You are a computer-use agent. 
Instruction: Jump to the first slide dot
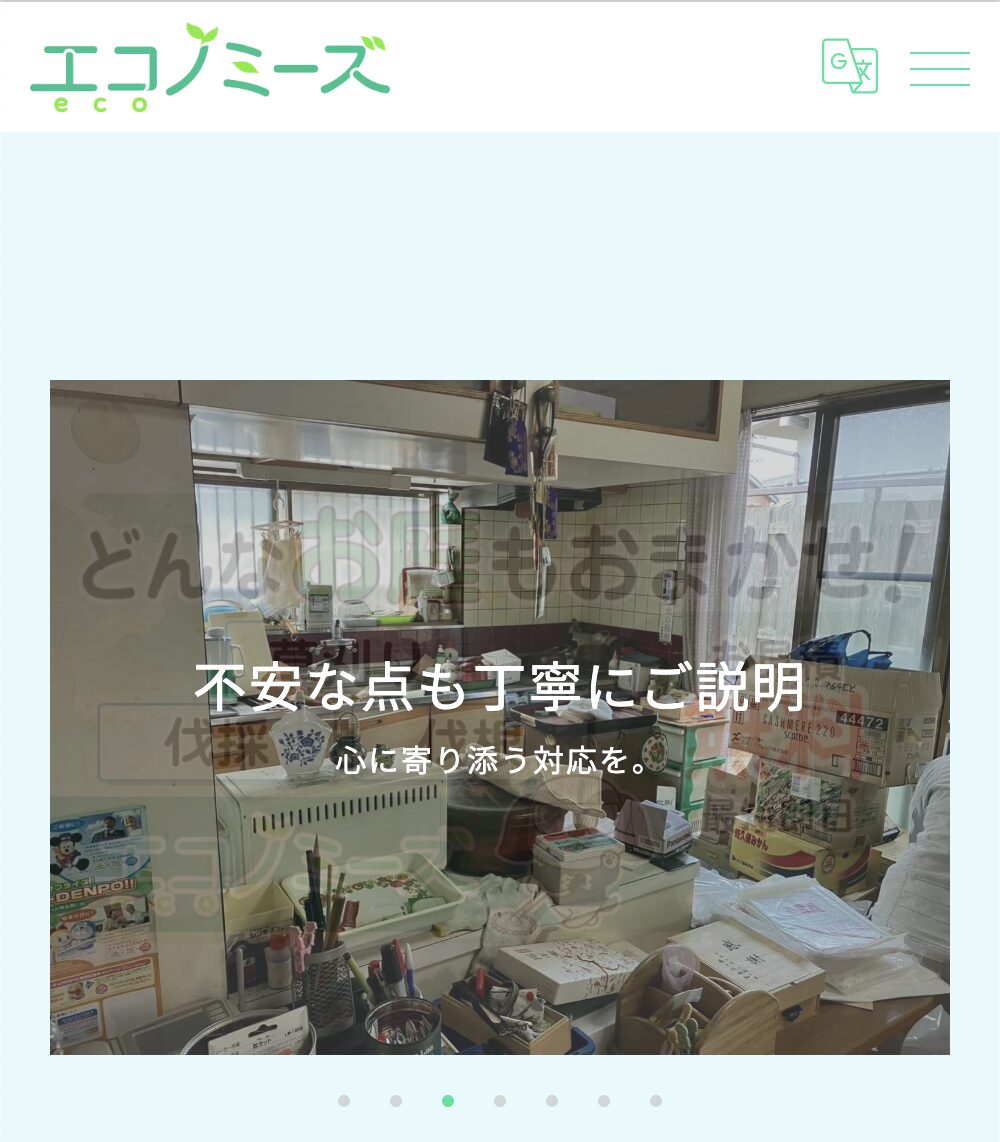[x=344, y=1101]
